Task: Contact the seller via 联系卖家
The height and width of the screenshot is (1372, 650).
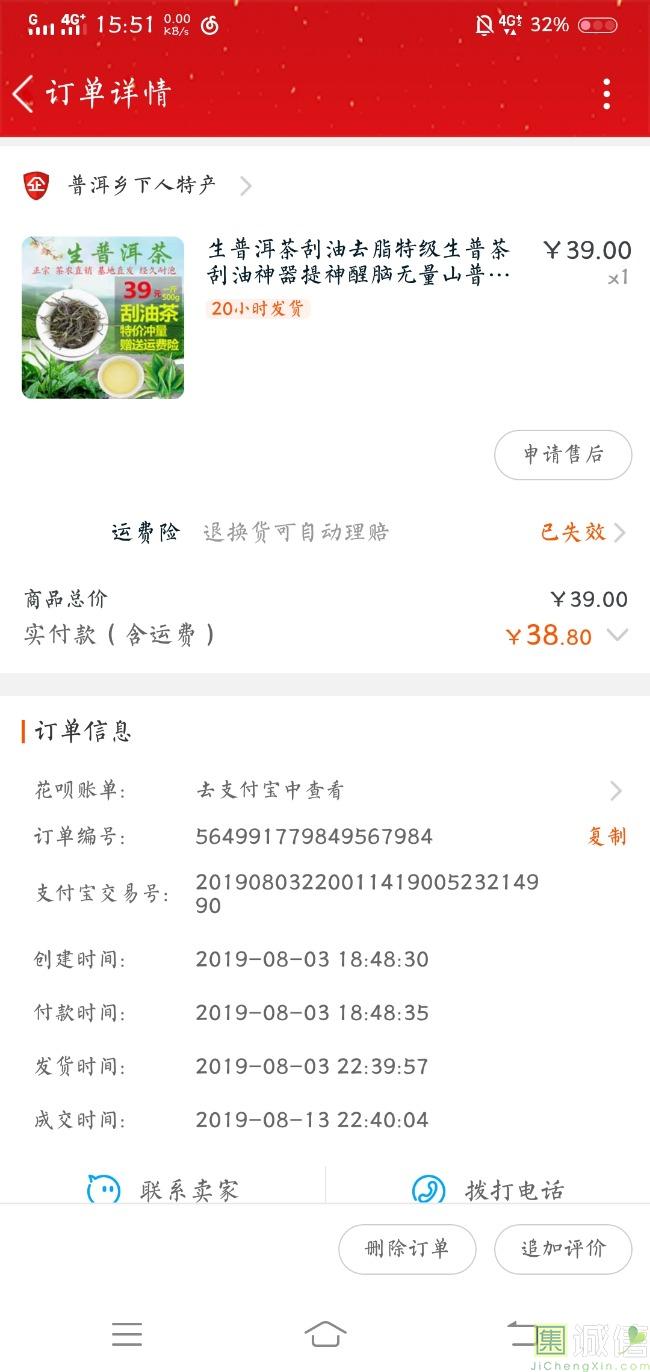Action: tap(165, 1190)
